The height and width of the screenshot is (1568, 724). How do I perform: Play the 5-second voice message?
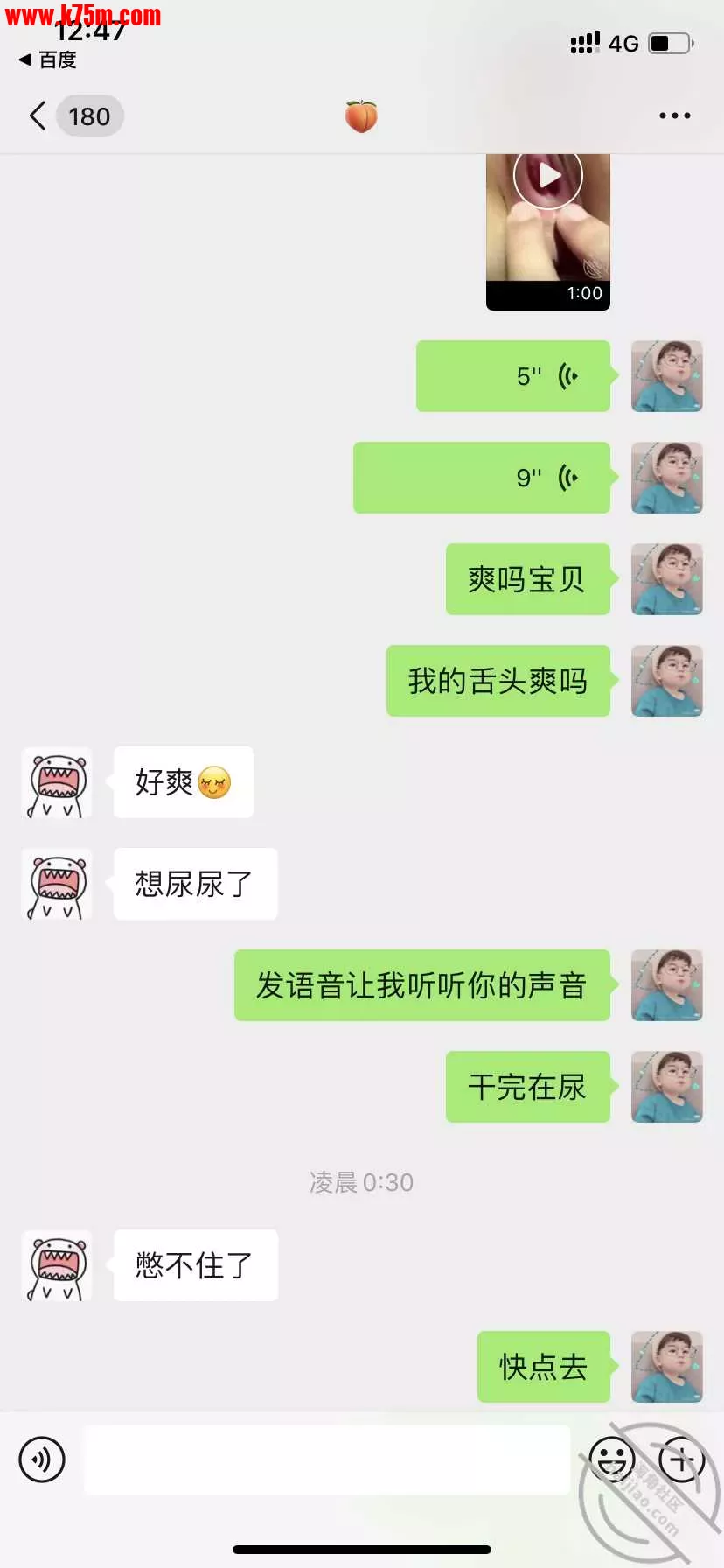(513, 376)
